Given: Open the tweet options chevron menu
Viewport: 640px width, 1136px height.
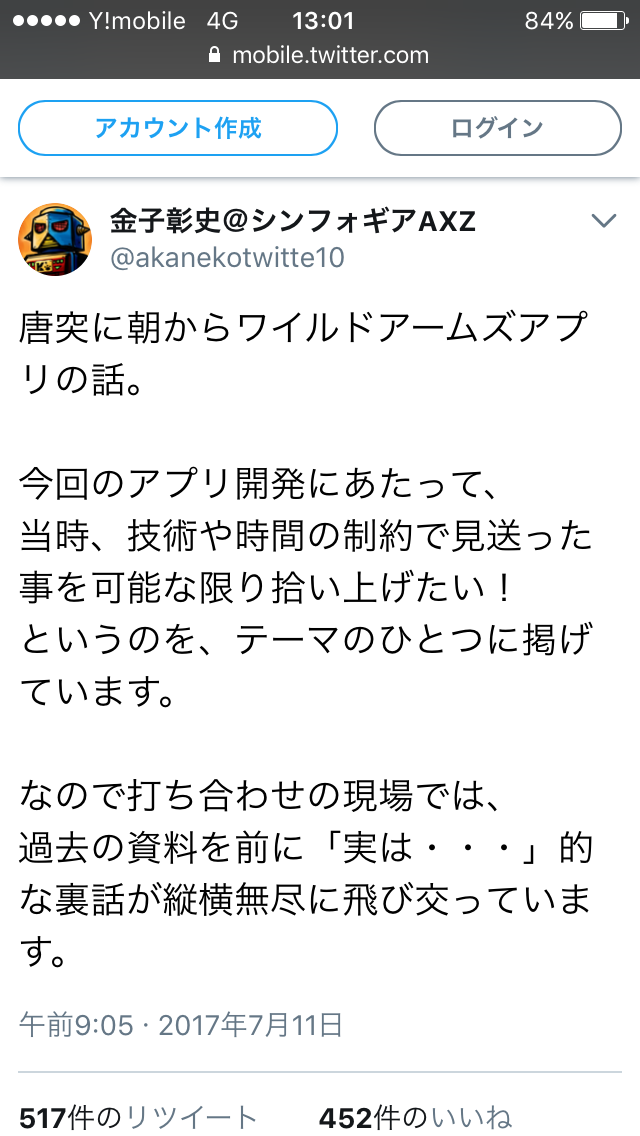Looking at the screenshot, I should pyautogui.click(x=604, y=220).
